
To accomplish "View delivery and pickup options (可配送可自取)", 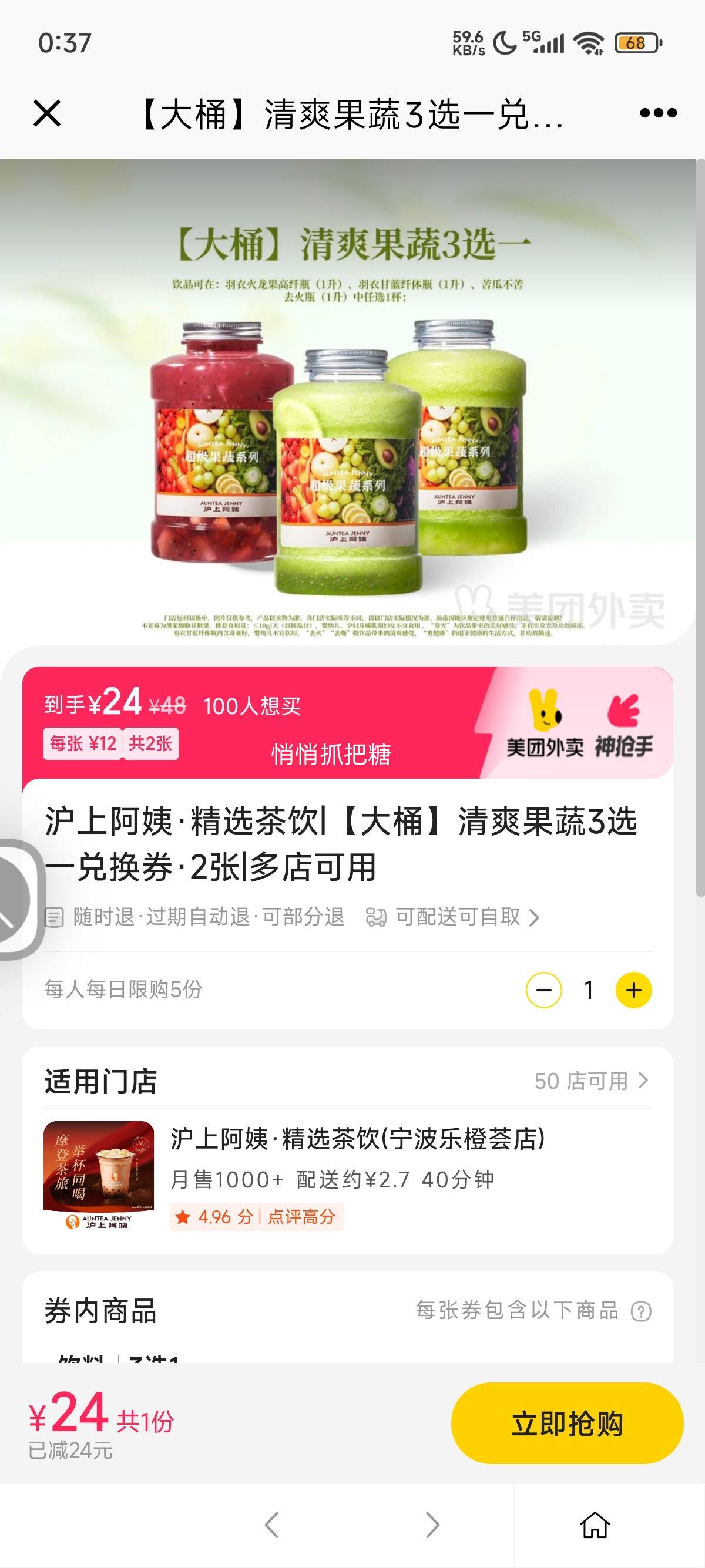I will pyautogui.click(x=453, y=917).
